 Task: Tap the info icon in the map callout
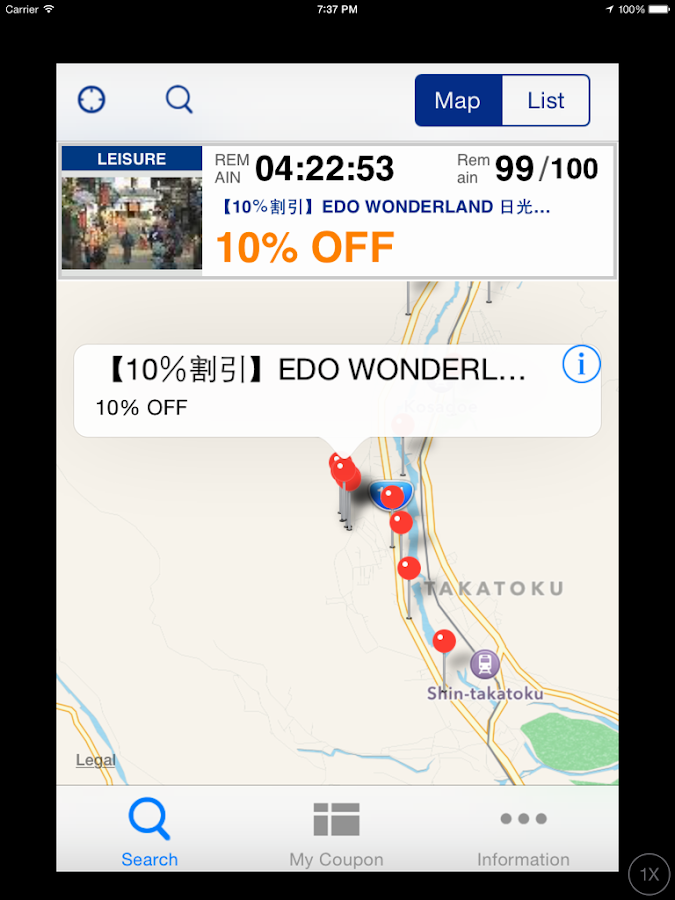(581, 365)
